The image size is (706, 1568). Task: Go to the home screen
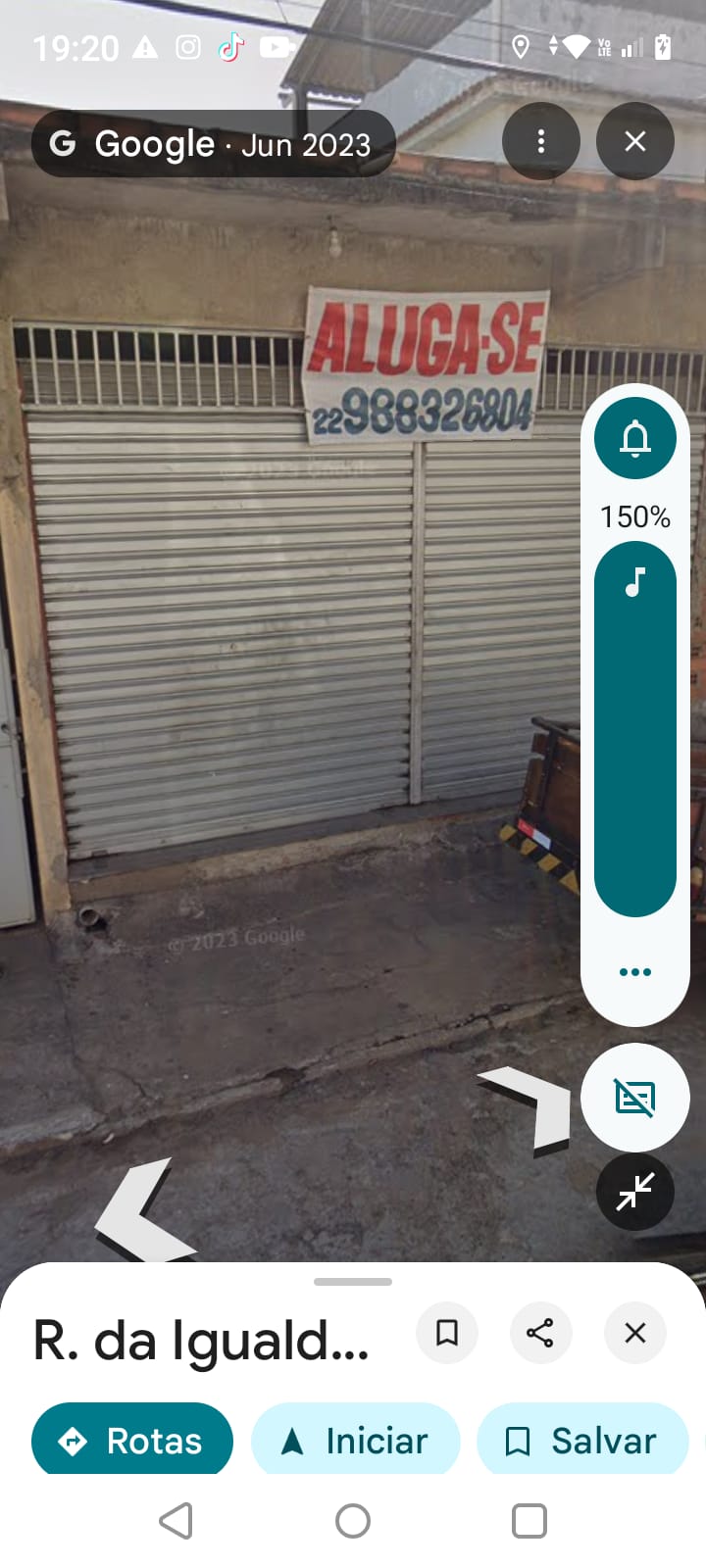pos(353,1521)
